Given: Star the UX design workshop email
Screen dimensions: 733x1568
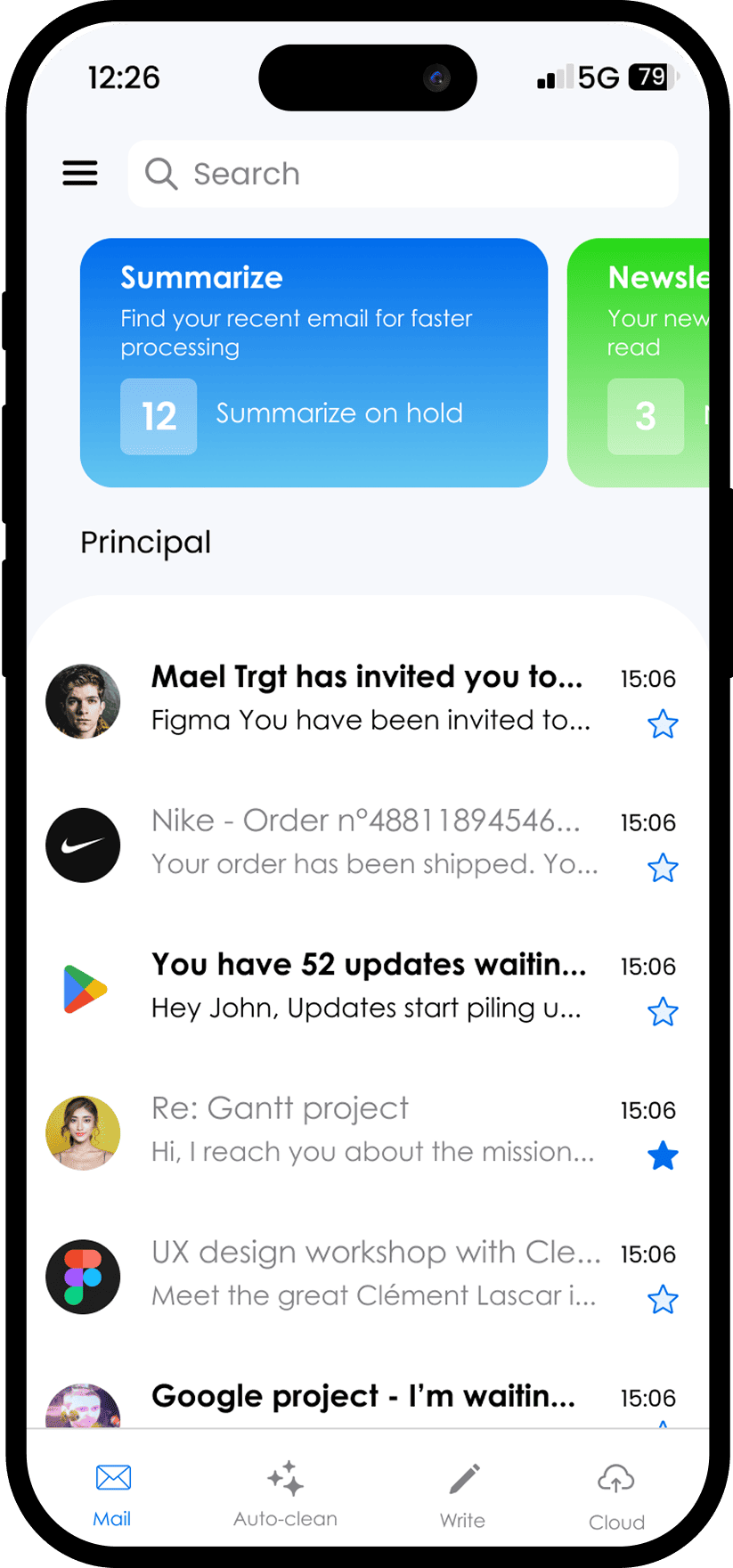Looking at the screenshot, I should click(x=663, y=1300).
